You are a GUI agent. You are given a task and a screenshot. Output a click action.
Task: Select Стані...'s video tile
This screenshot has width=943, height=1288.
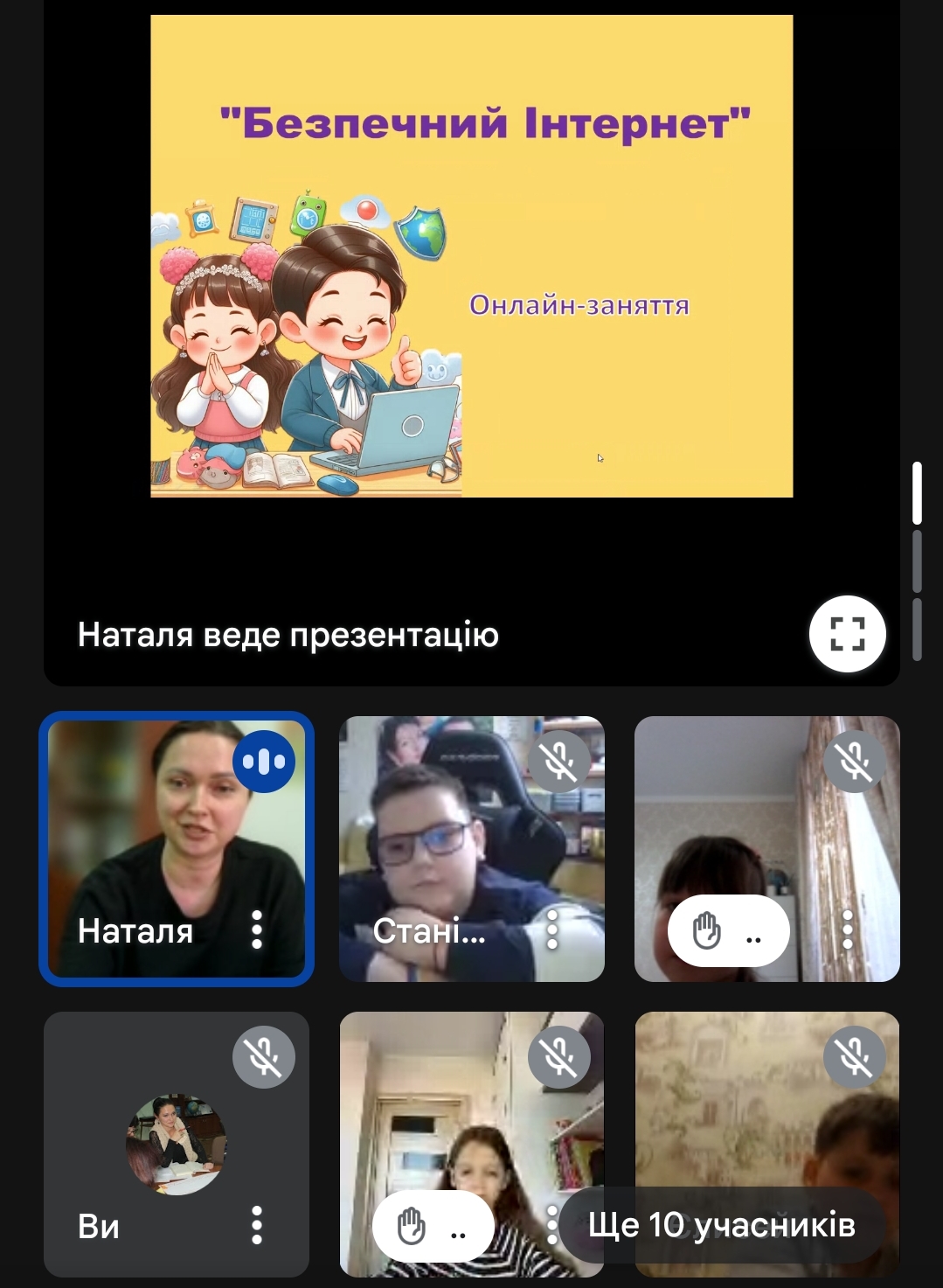coord(454,831)
